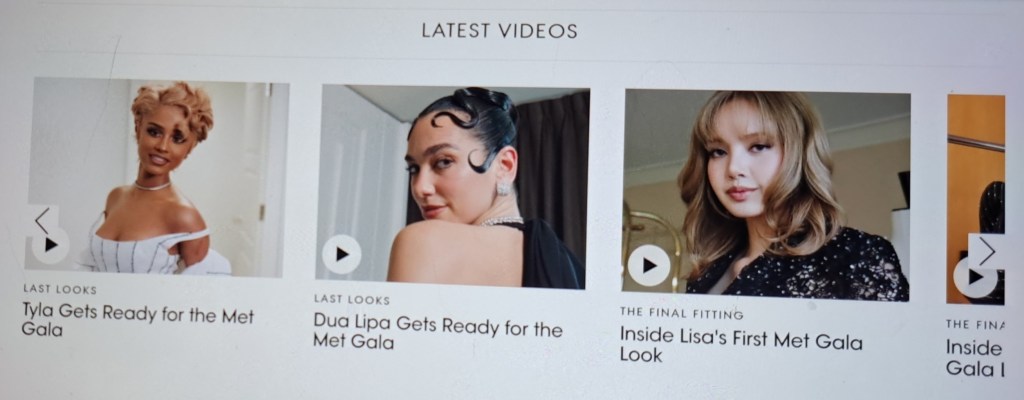Open Tyla Gets Ready for the Met Gala

[138, 322]
